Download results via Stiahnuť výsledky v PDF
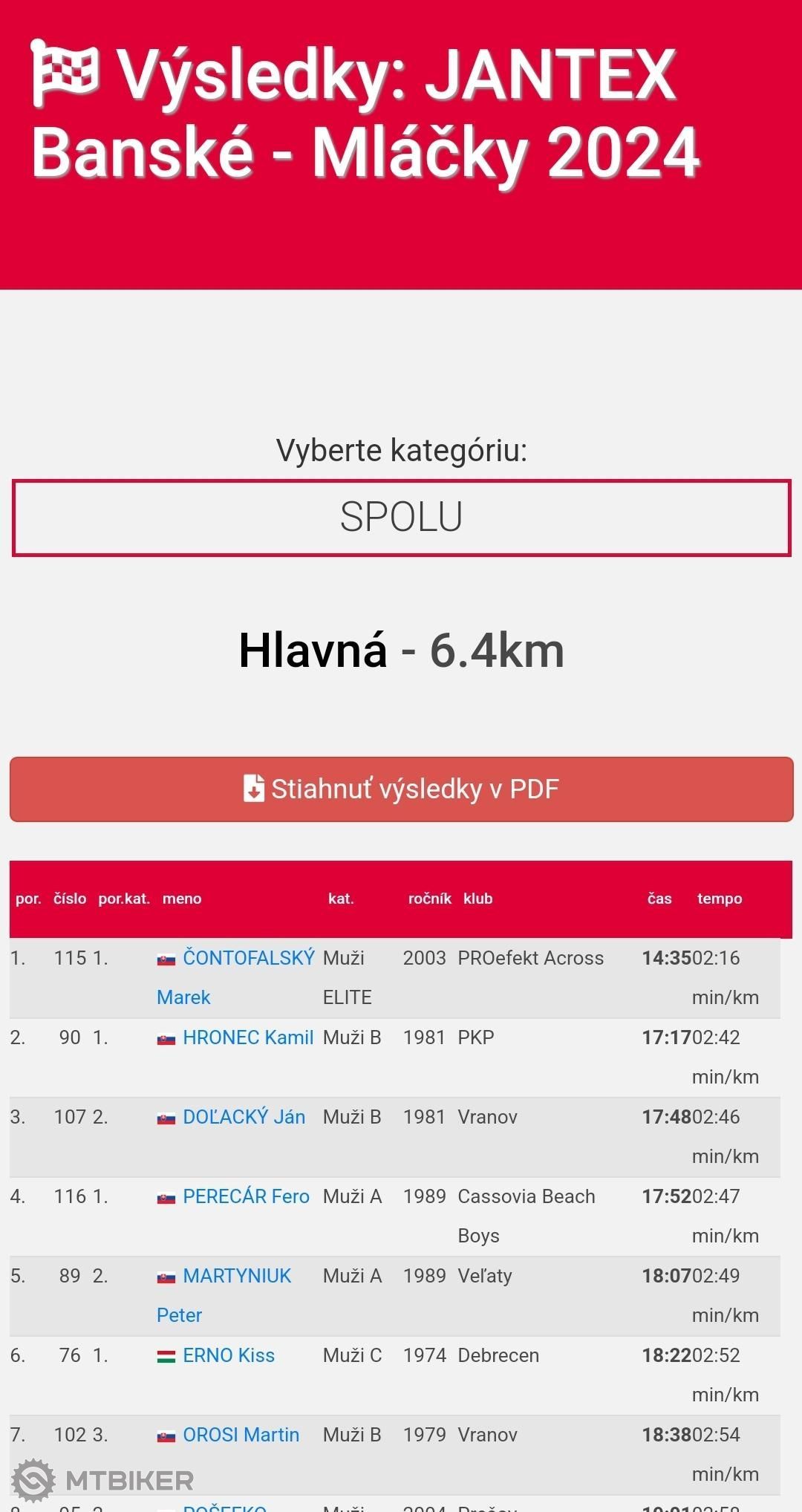802x1512 pixels. click(401, 789)
